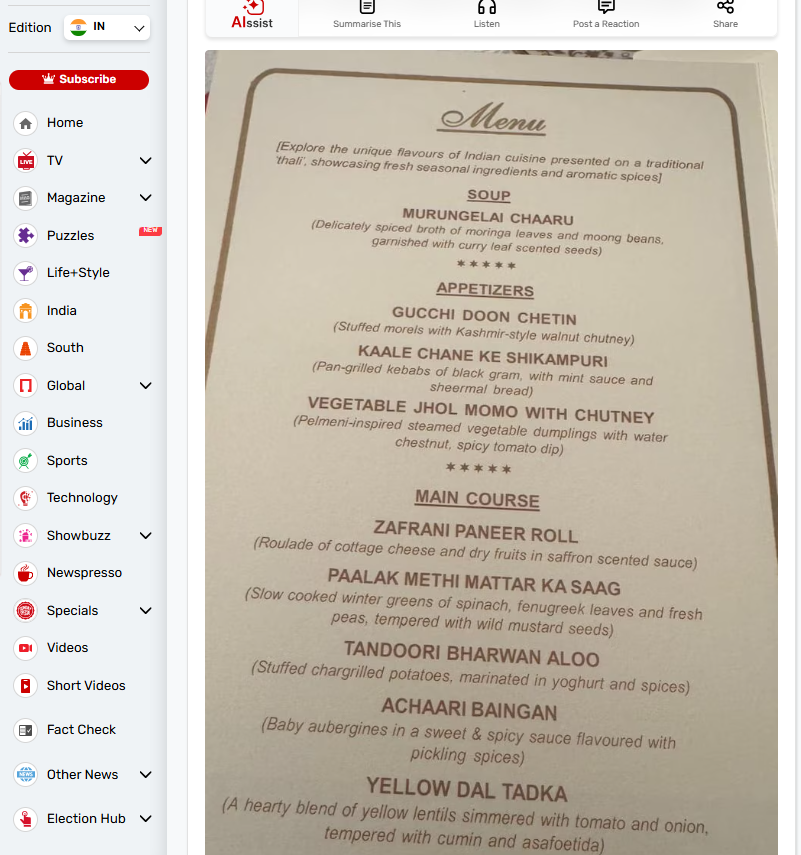Expand the TV section chevron
801x855 pixels.
pyautogui.click(x=145, y=160)
